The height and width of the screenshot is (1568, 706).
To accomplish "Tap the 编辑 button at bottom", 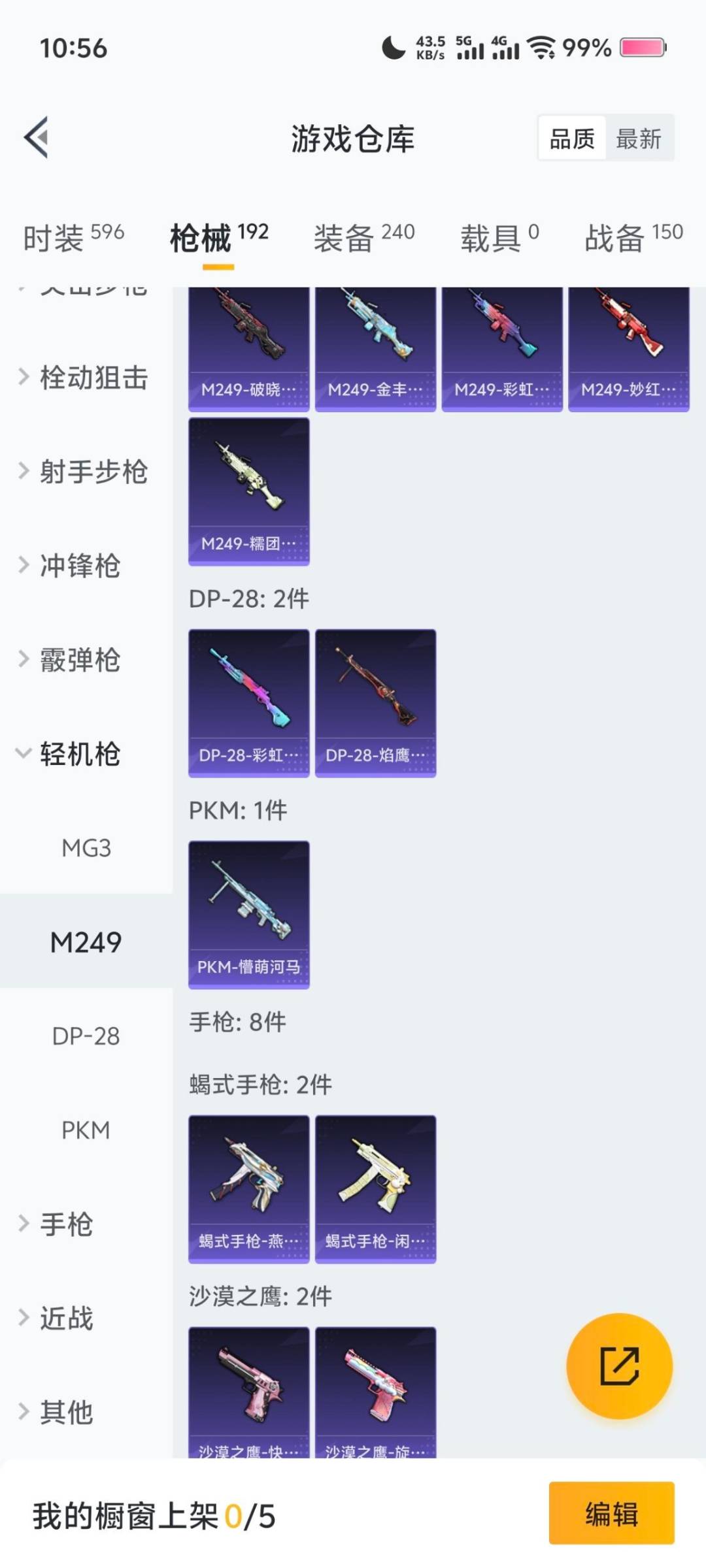I will click(613, 1516).
